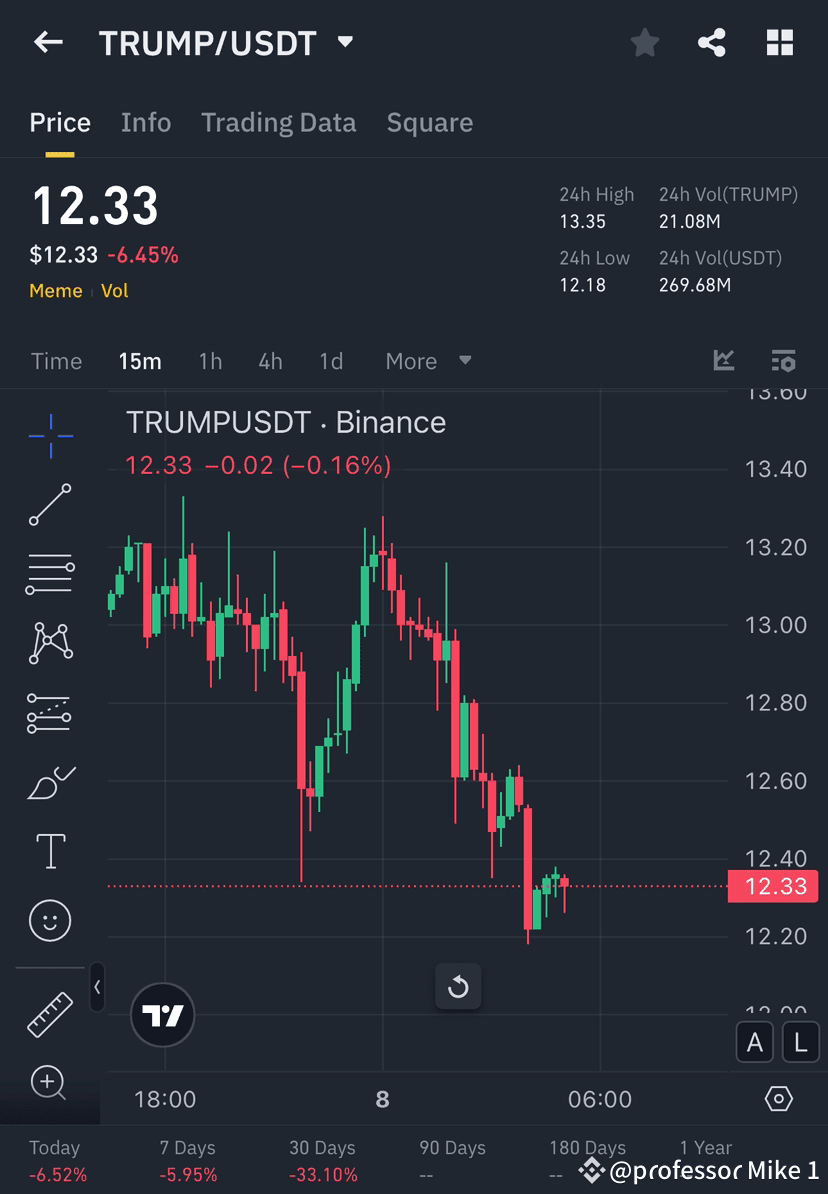Screen dimensions: 828x1194
Task: Select the crosshair cursor tool
Action: point(50,435)
